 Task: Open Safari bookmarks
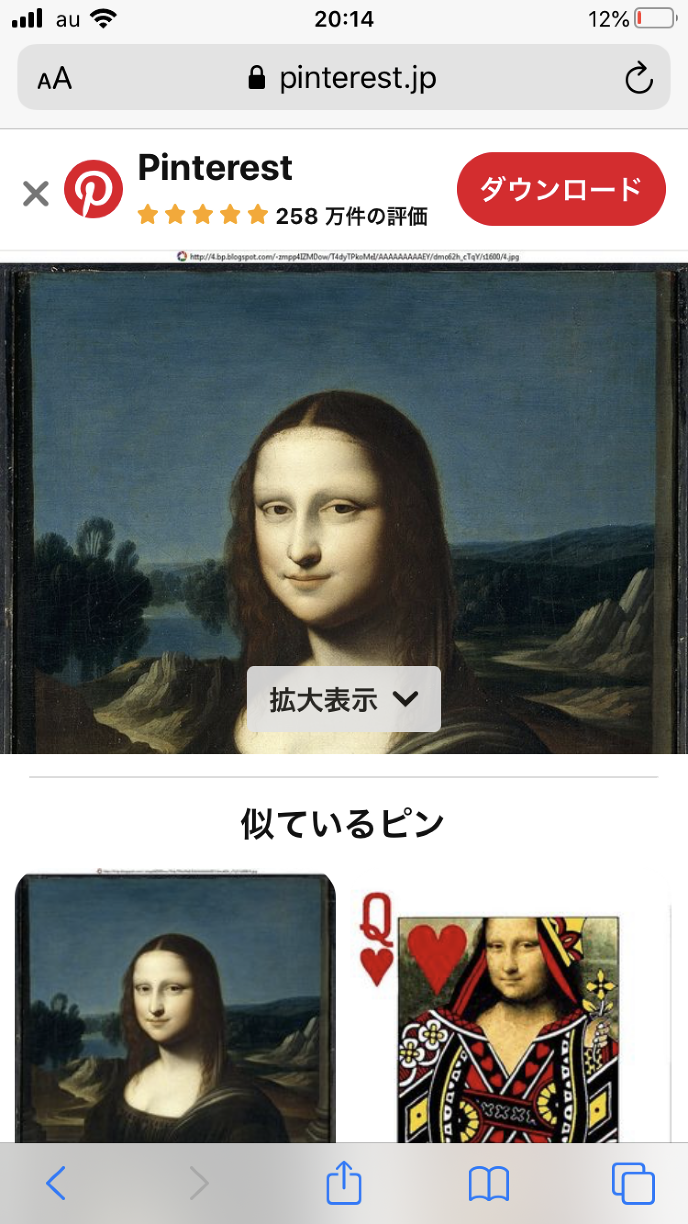(488, 1184)
